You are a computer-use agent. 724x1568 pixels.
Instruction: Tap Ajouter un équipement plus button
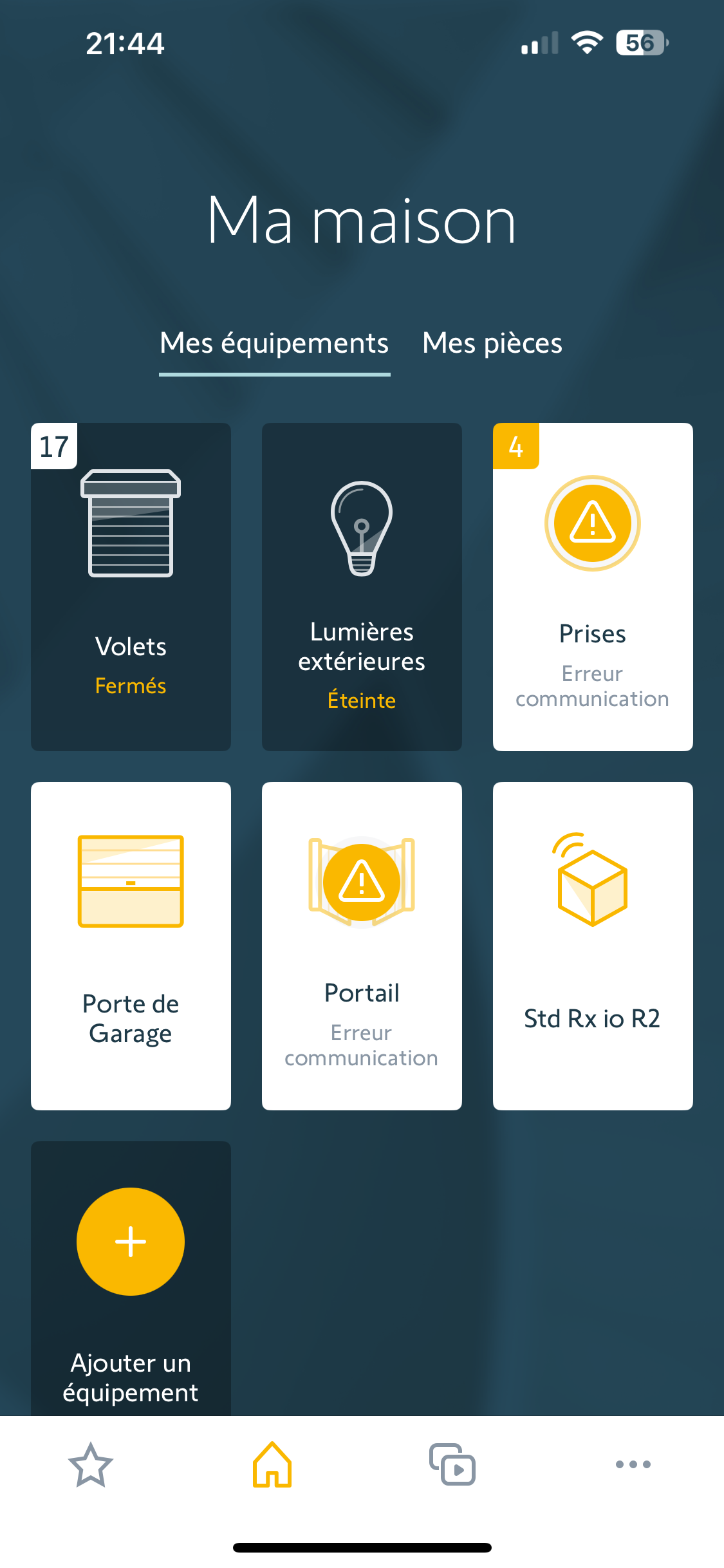(x=131, y=1241)
